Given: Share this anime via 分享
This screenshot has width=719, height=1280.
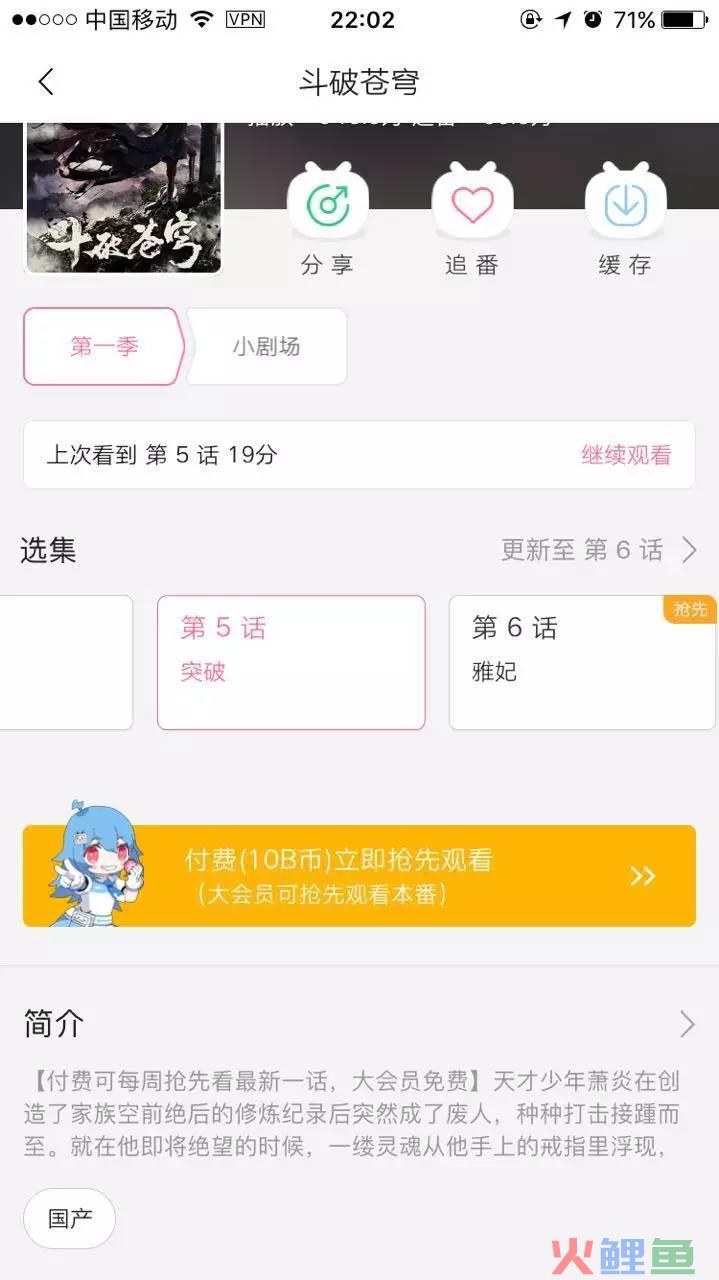Looking at the screenshot, I should 328,205.
